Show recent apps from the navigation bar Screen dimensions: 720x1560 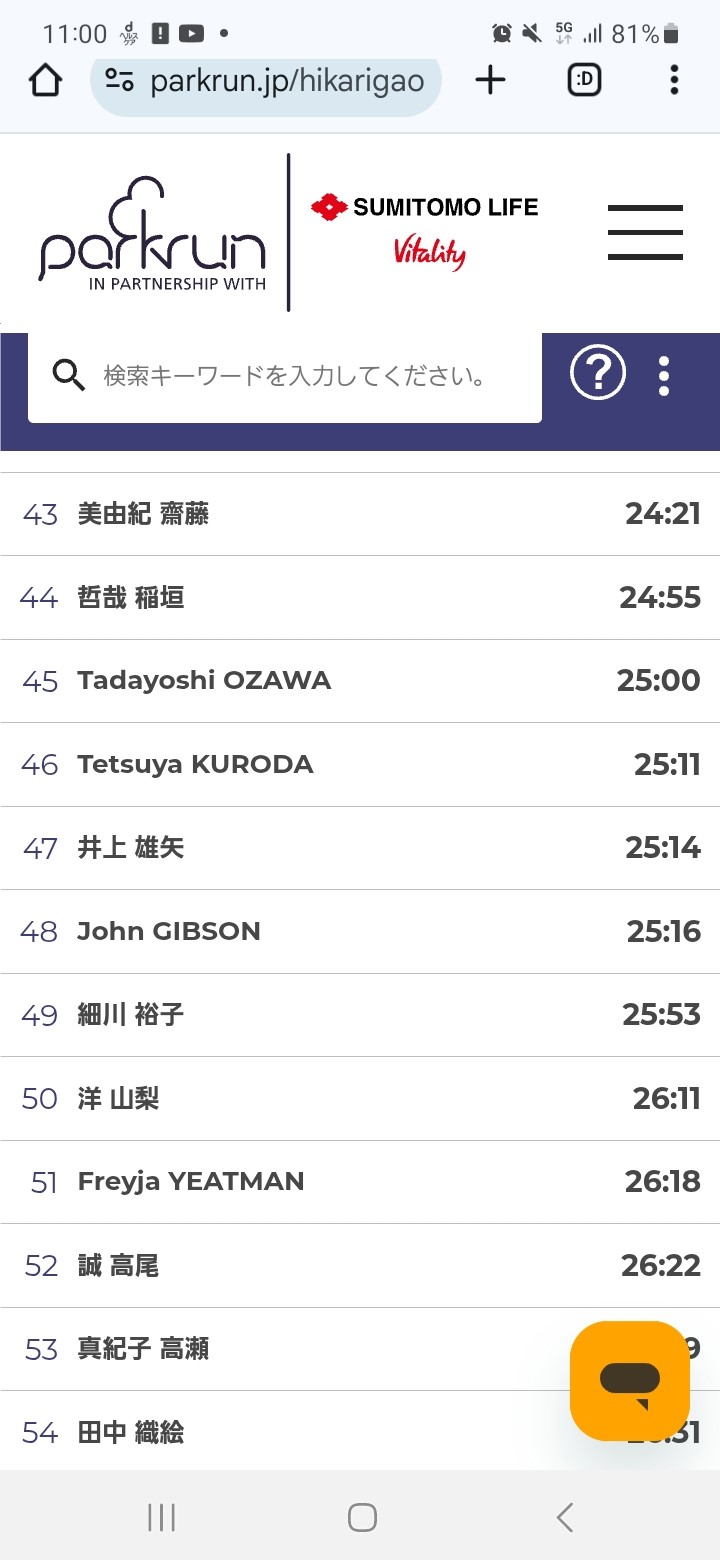(161, 1517)
